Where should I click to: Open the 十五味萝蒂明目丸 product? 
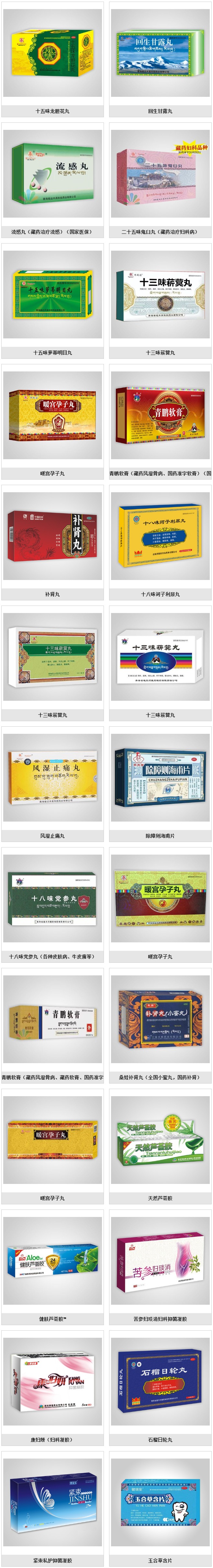click(52, 291)
